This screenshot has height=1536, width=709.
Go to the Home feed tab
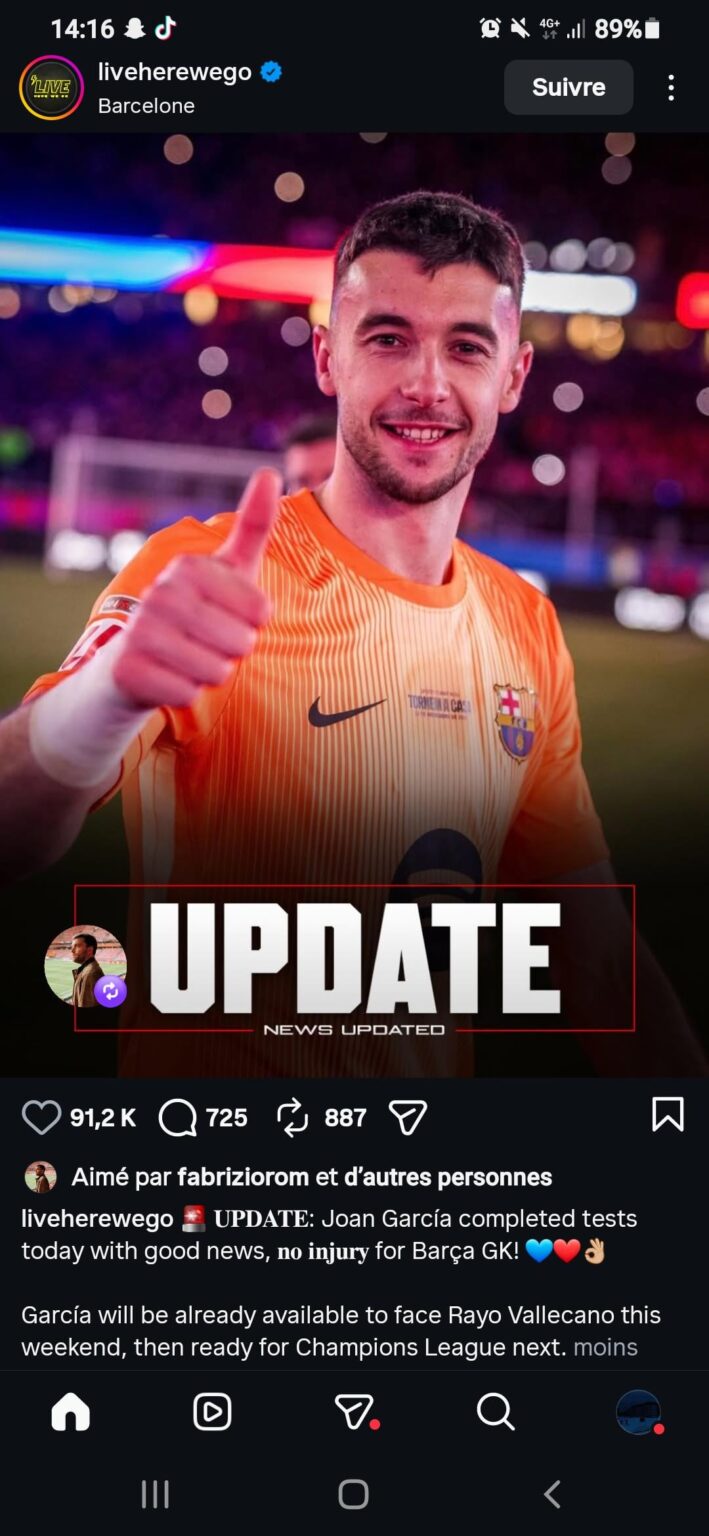[x=71, y=1412]
